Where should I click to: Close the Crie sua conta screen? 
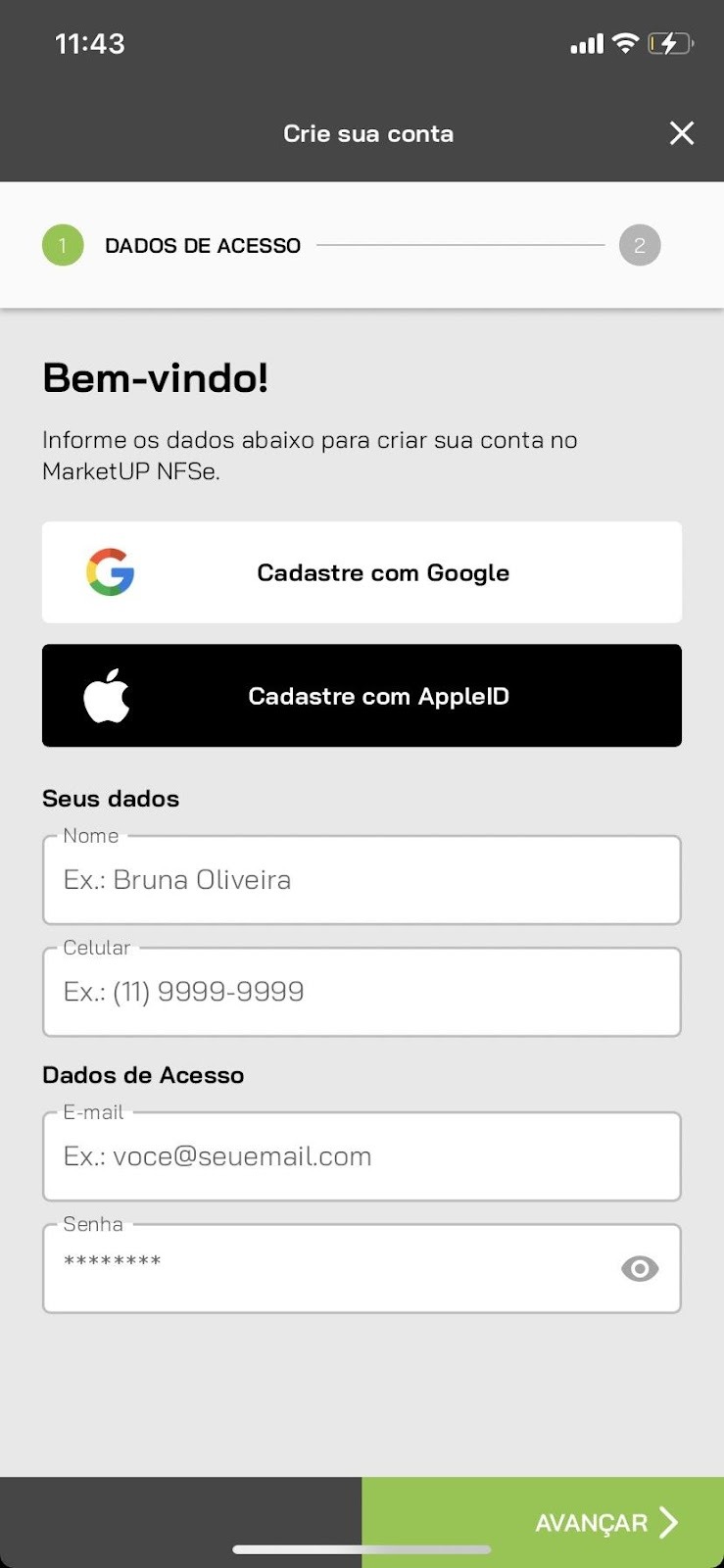coord(681,133)
